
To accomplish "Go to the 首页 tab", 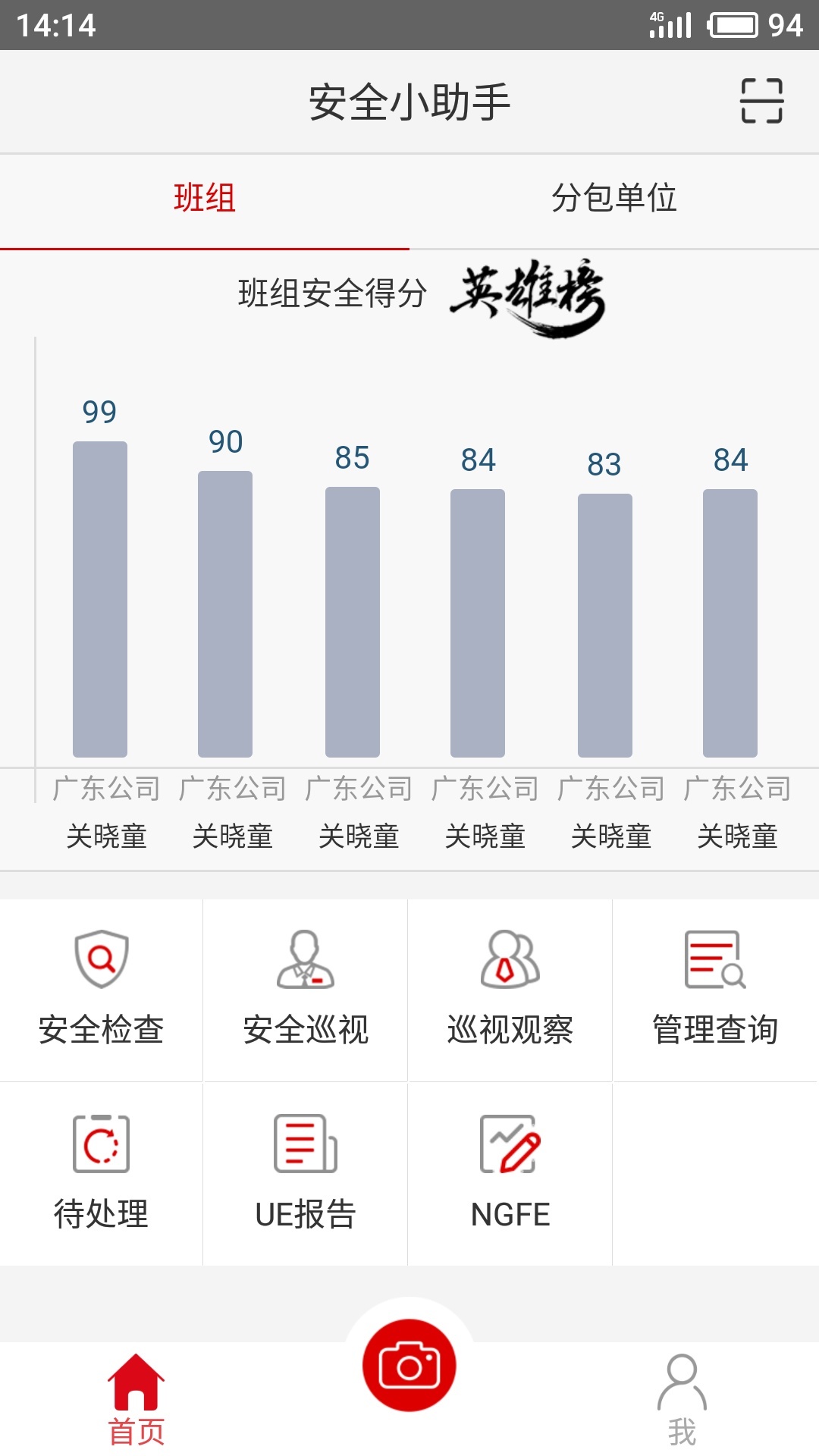I will [x=136, y=1400].
